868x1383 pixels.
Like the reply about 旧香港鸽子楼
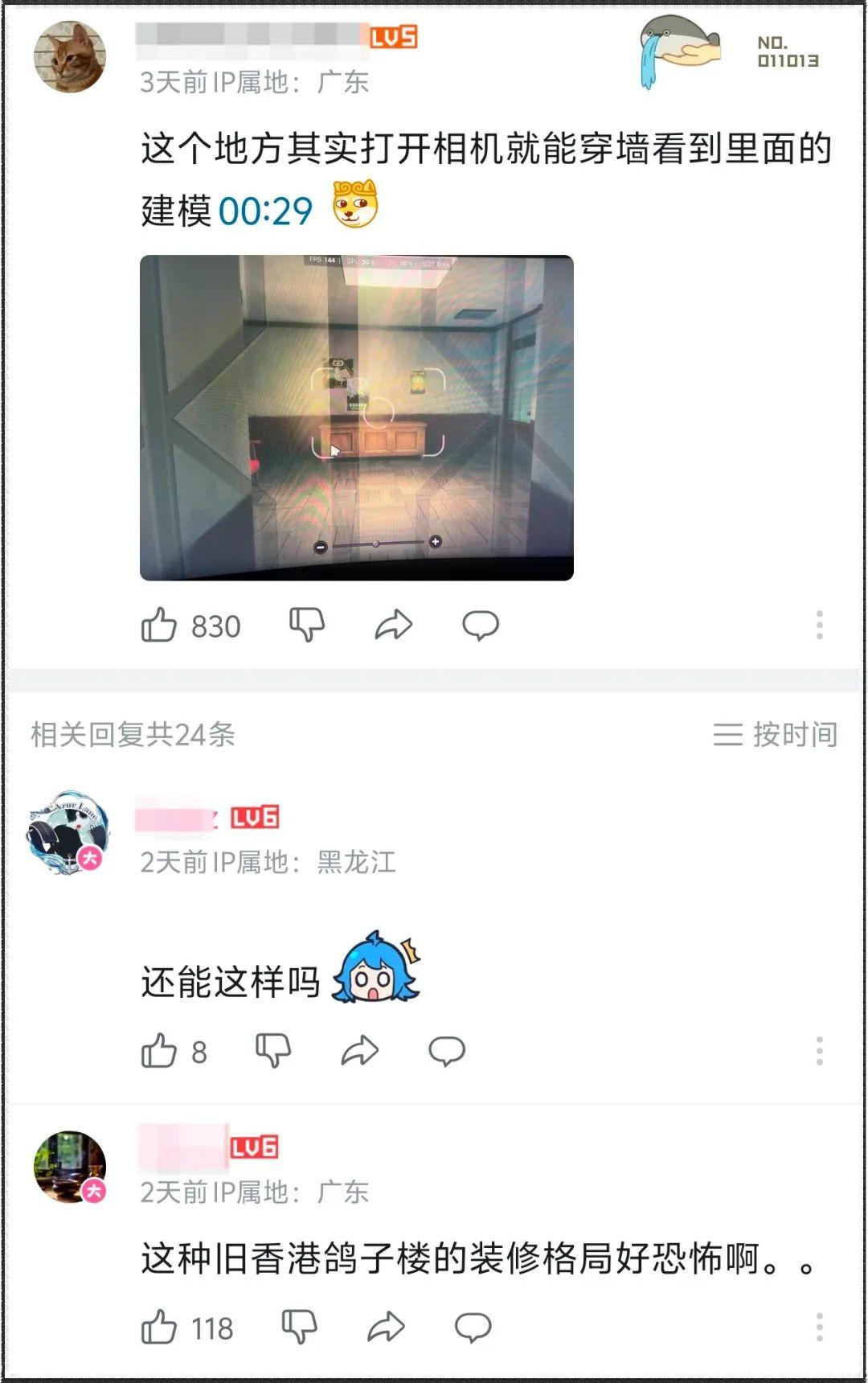coord(159,1328)
